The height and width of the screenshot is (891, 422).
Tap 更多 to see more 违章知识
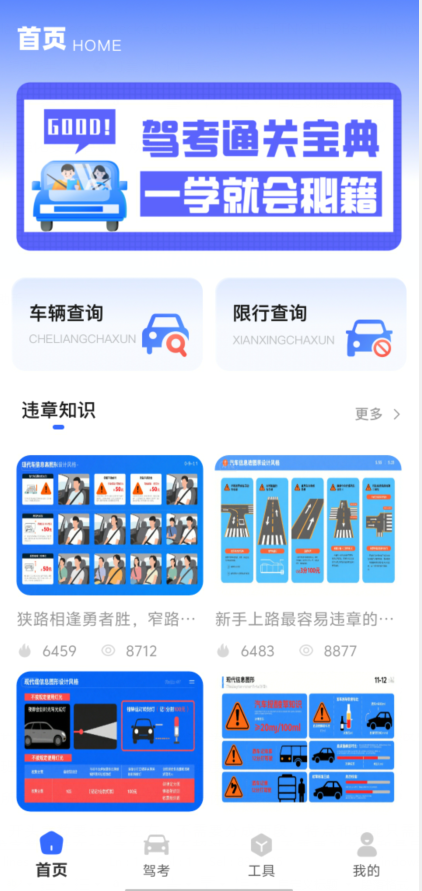(x=378, y=414)
